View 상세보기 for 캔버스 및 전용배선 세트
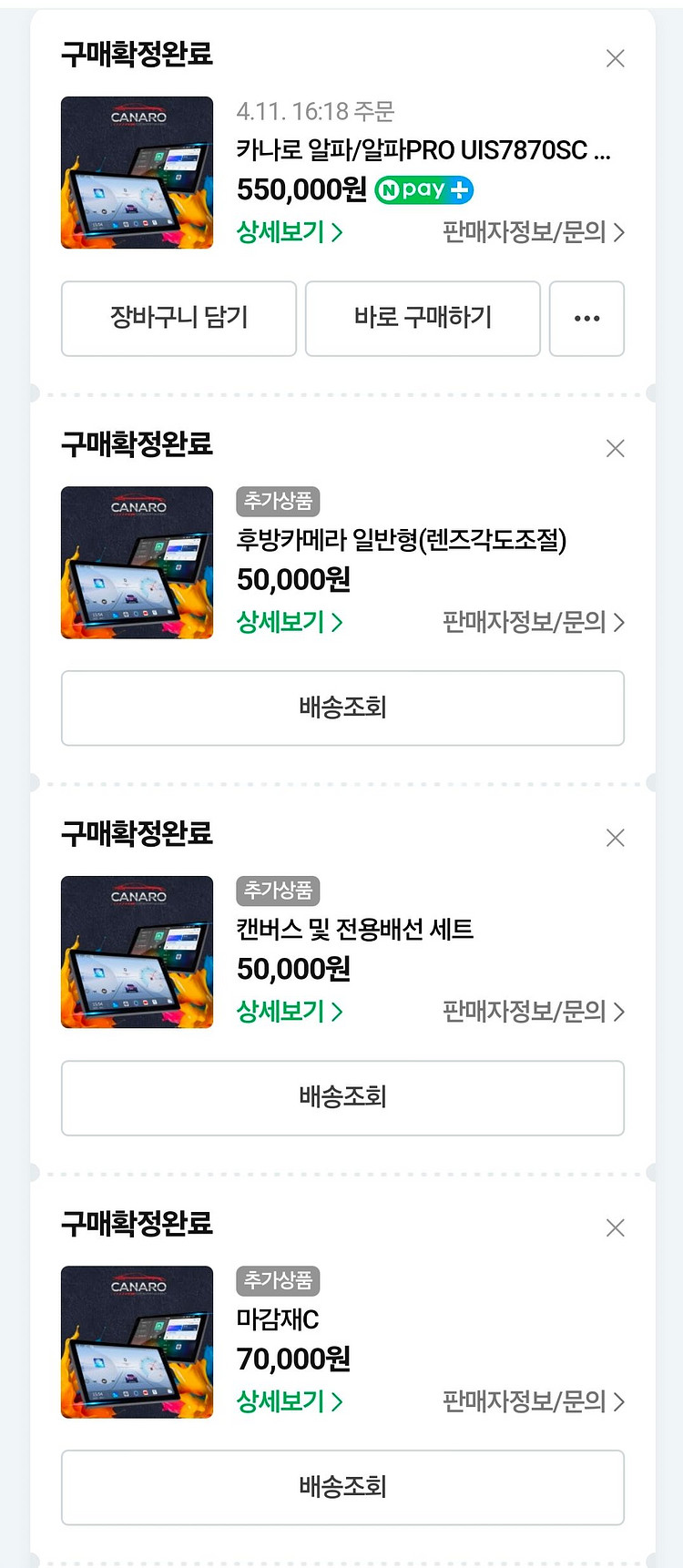This screenshot has width=683, height=1568. tap(290, 1011)
